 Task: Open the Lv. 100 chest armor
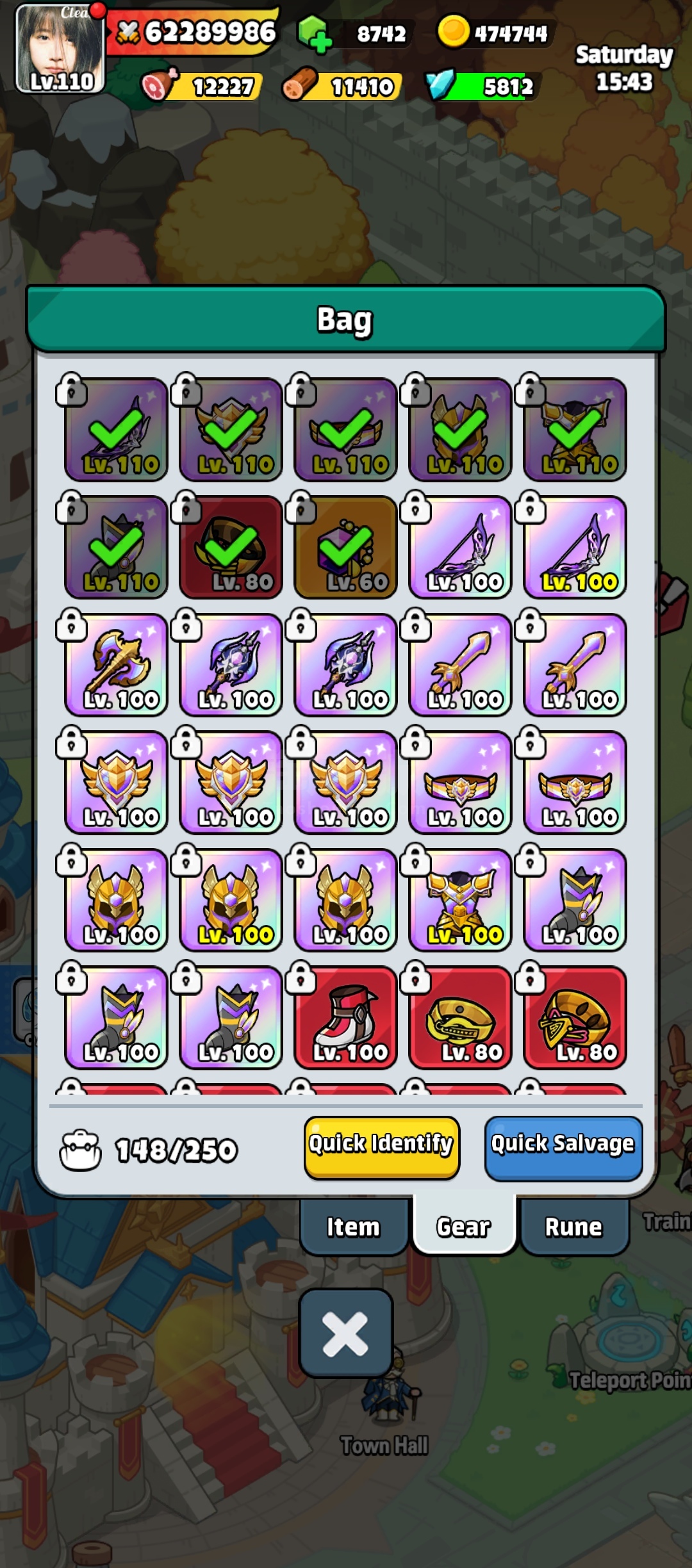point(460,900)
